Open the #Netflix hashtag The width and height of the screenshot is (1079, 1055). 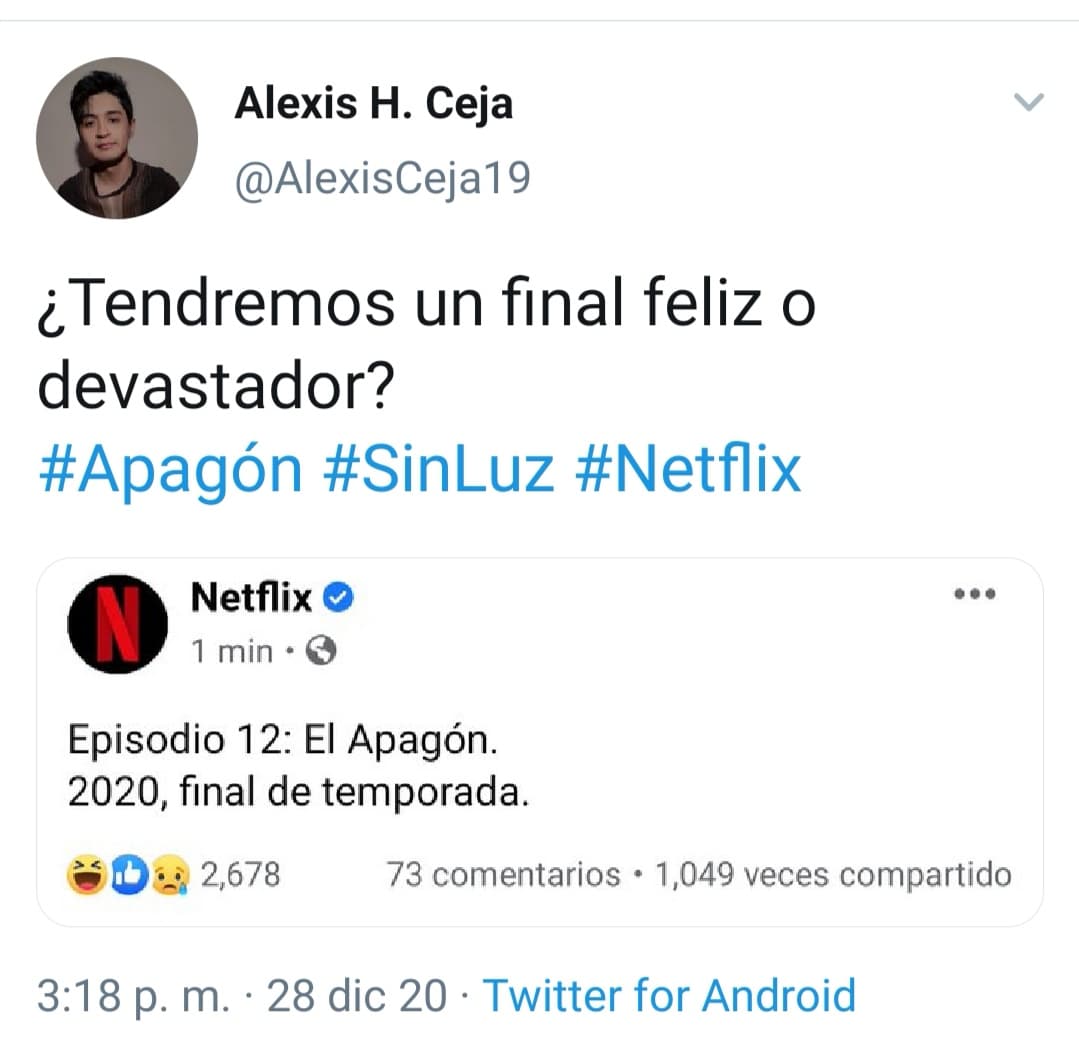[x=689, y=469]
